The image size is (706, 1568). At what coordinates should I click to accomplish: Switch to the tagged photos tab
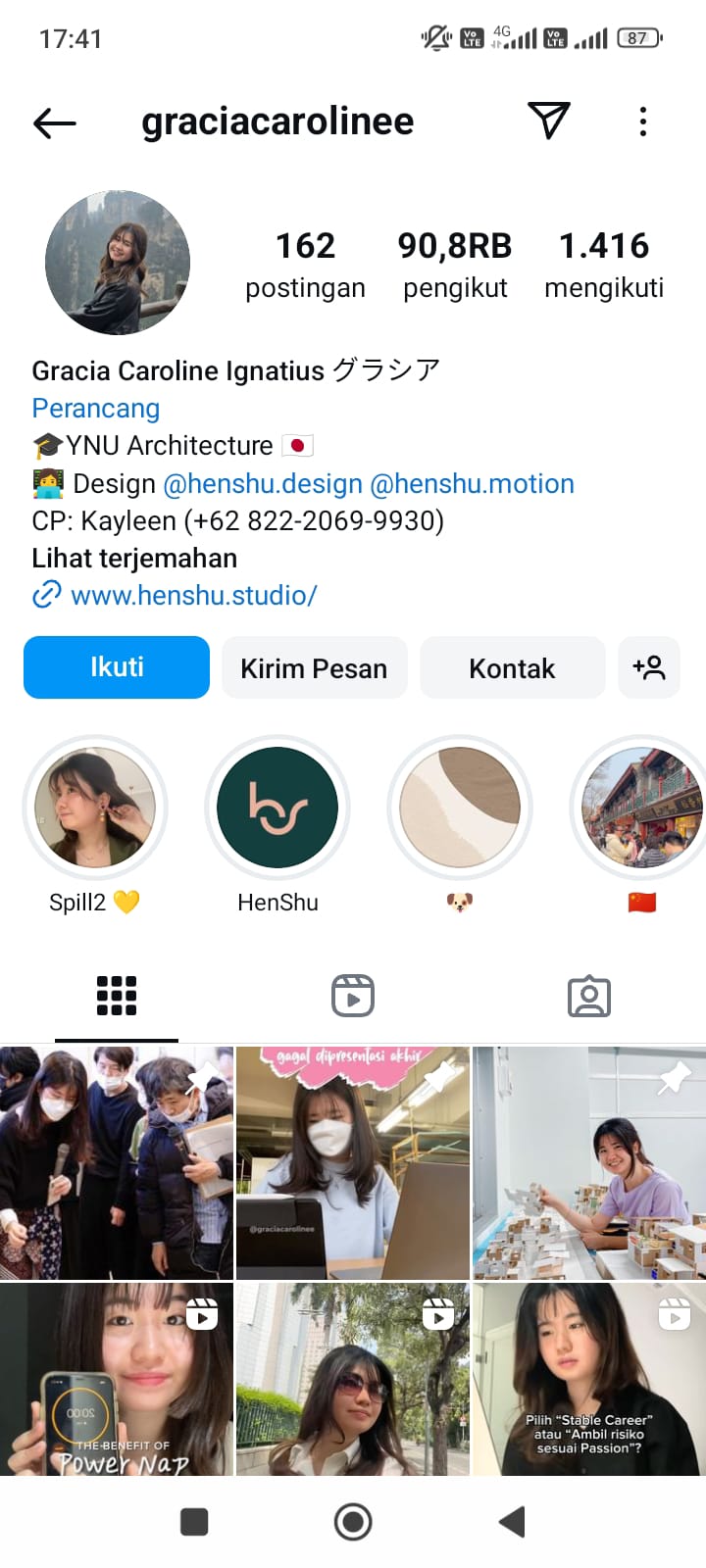589,996
